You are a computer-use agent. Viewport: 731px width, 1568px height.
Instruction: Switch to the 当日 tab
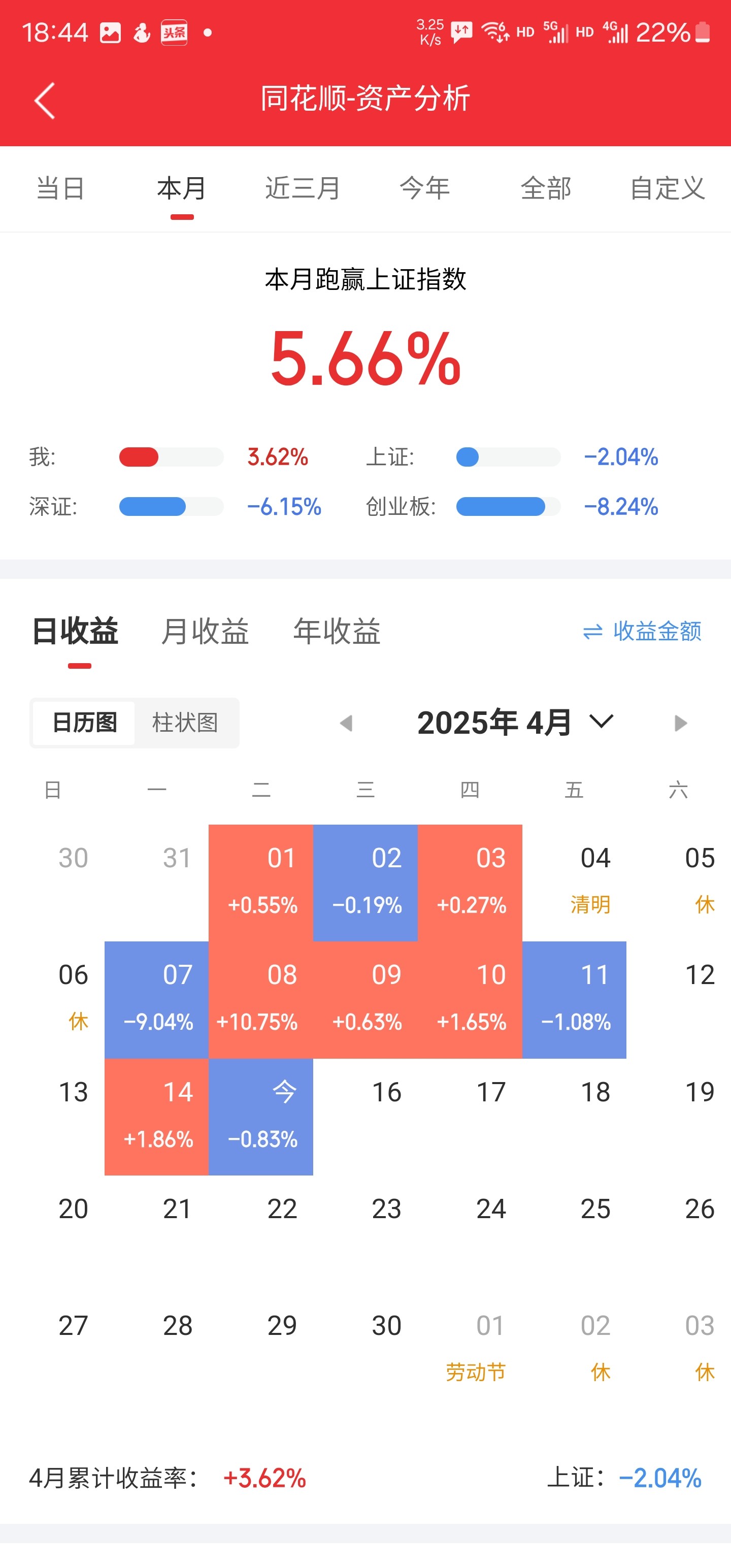(x=60, y=188)
